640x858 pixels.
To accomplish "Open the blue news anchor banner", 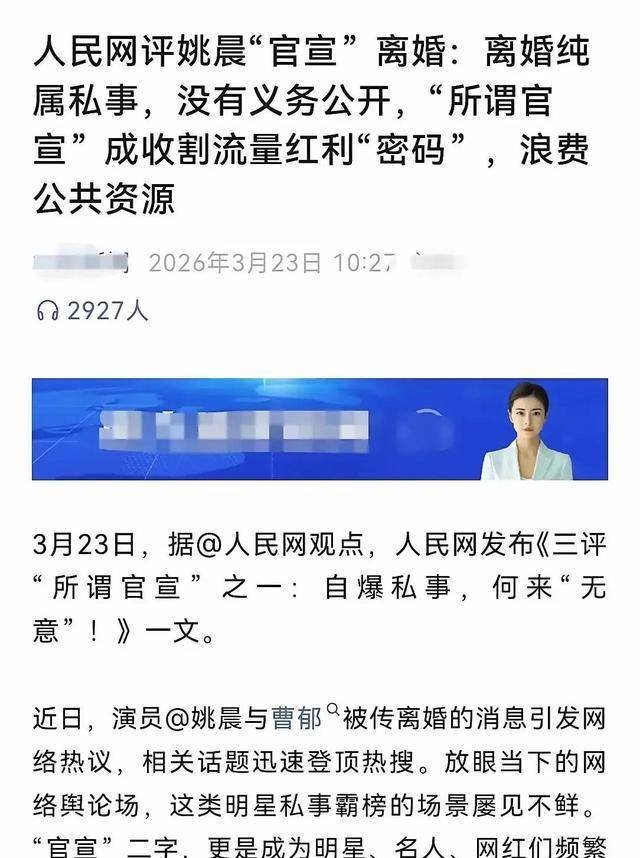I will point(320,428).
